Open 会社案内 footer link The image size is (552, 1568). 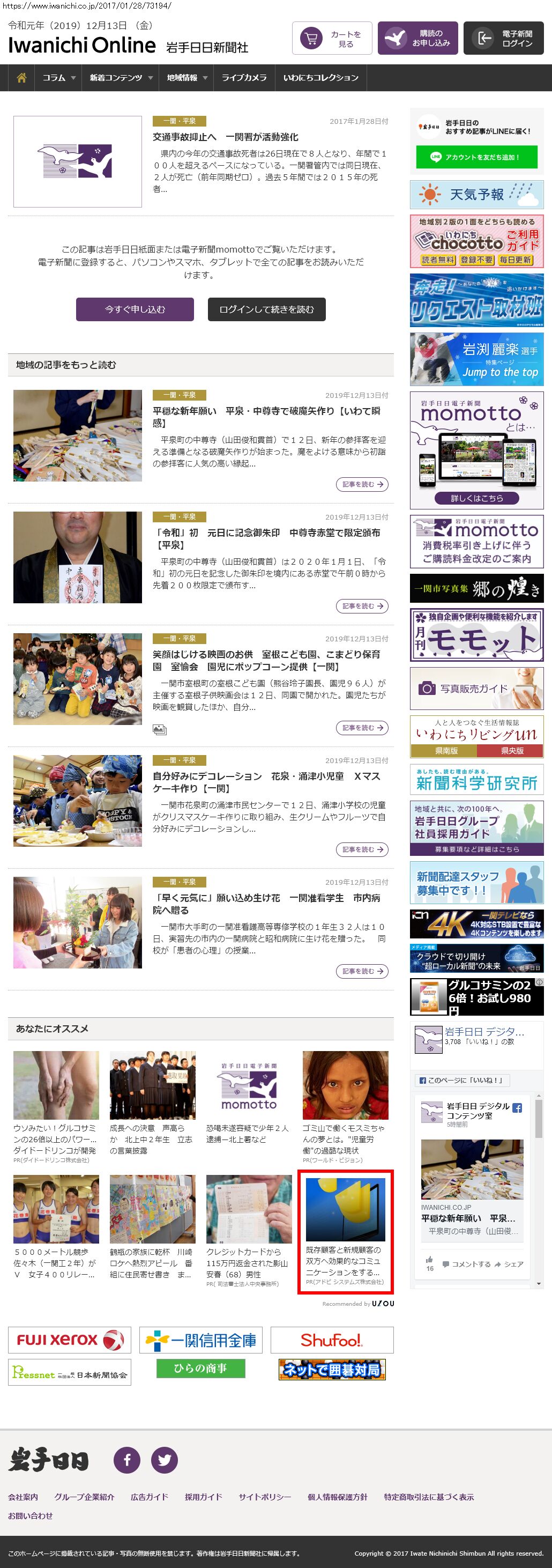23,1497
